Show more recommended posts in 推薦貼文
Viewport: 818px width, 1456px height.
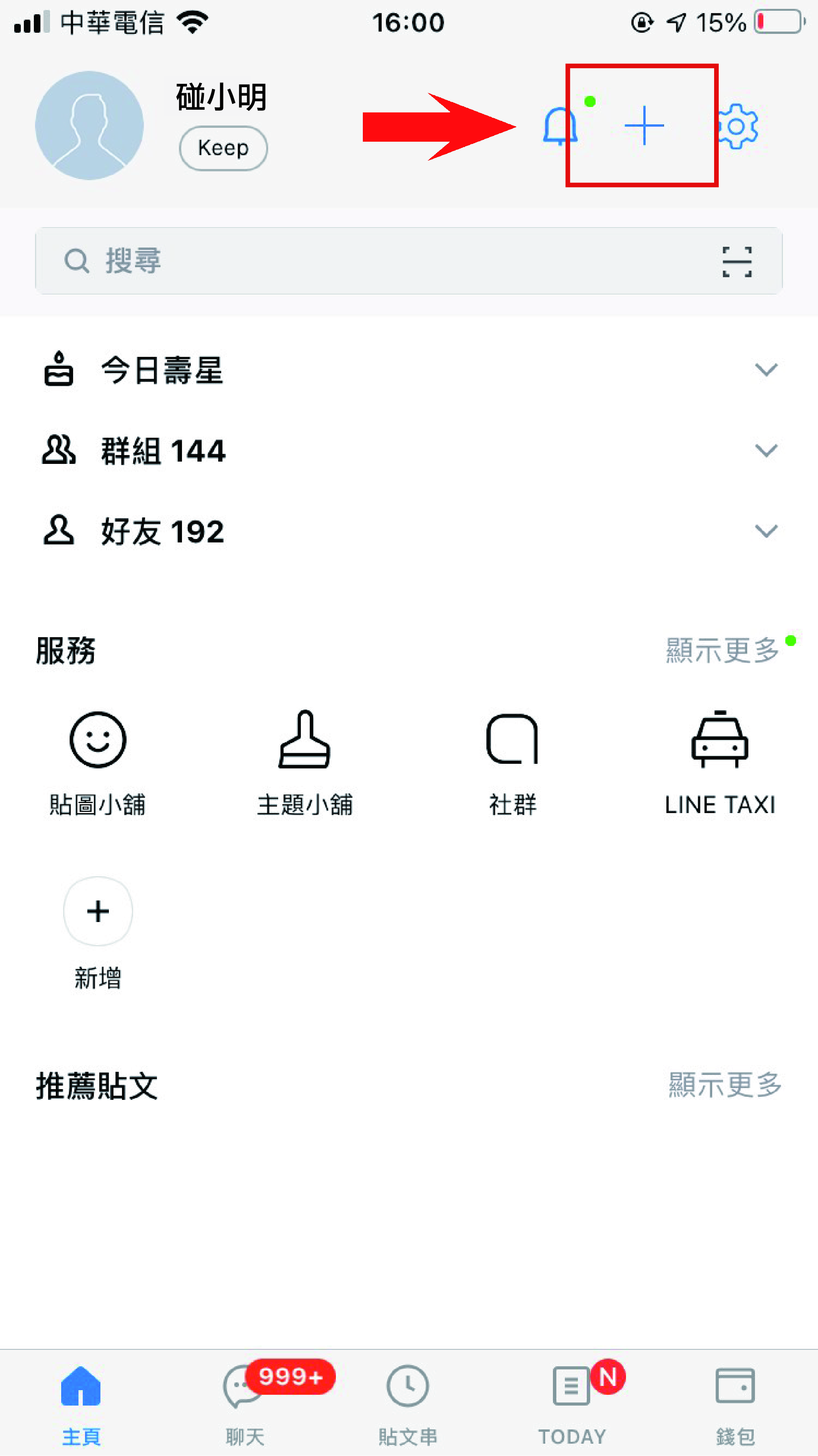(x=725, y=1084)
